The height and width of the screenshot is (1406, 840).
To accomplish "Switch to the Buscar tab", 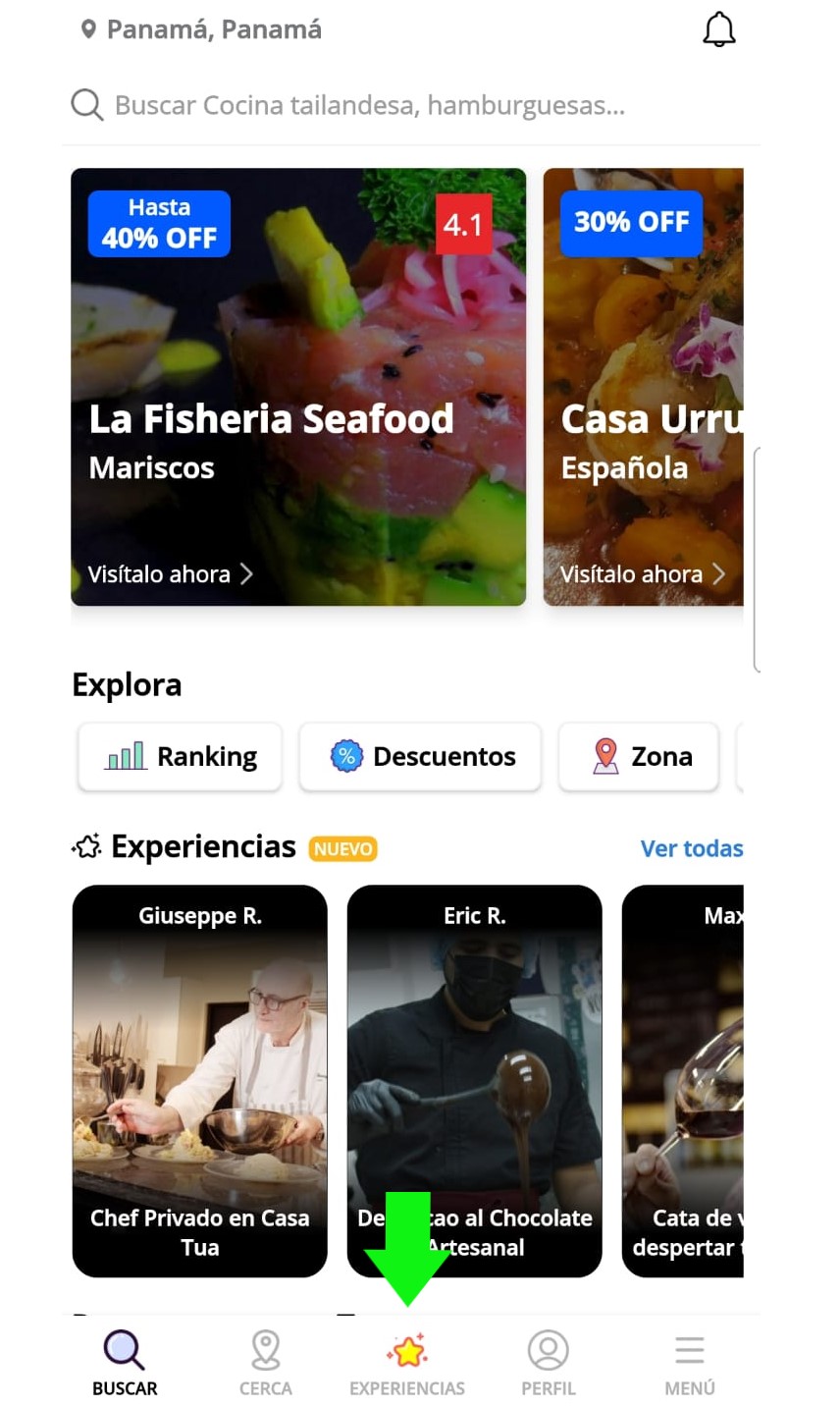I will (125, 1363).
